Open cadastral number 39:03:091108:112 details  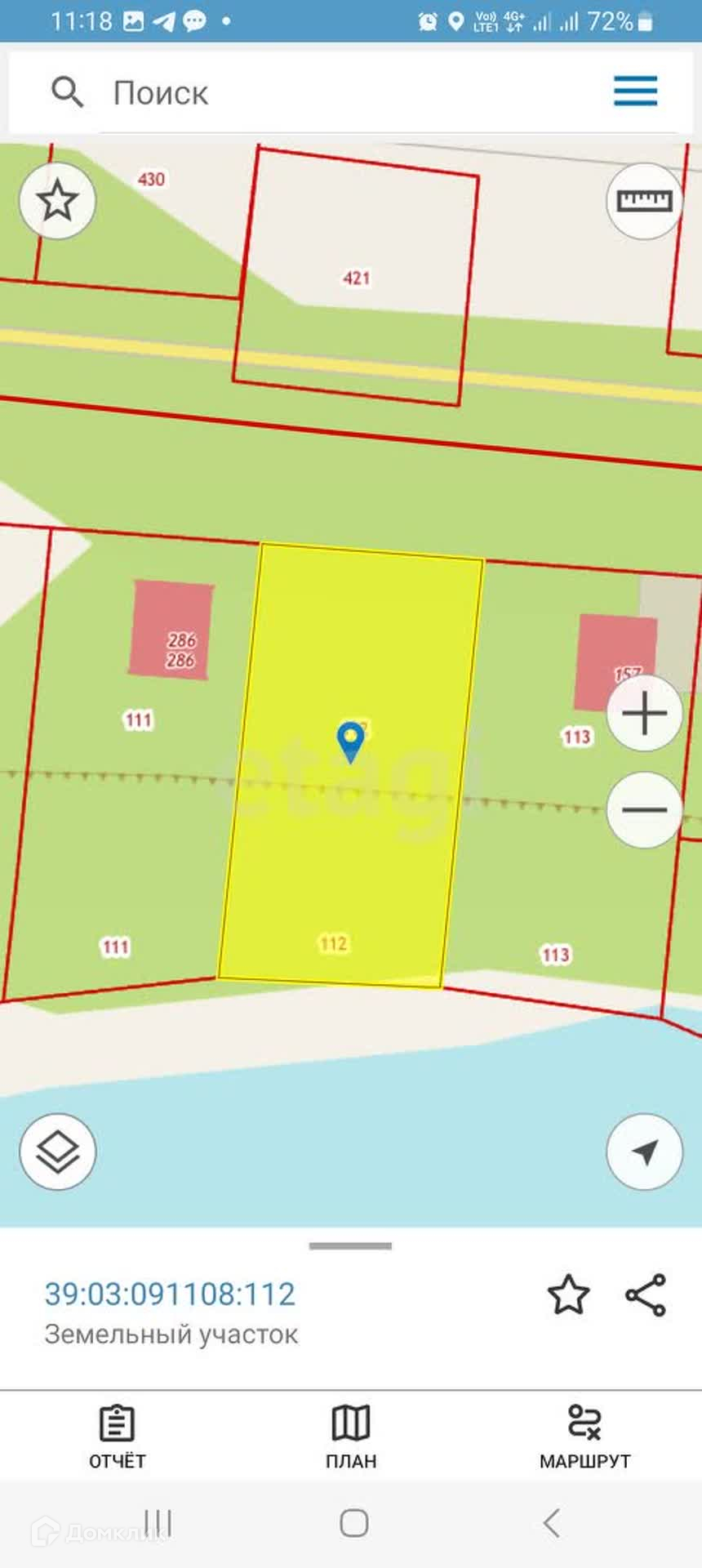click(x=170, y=1294)
